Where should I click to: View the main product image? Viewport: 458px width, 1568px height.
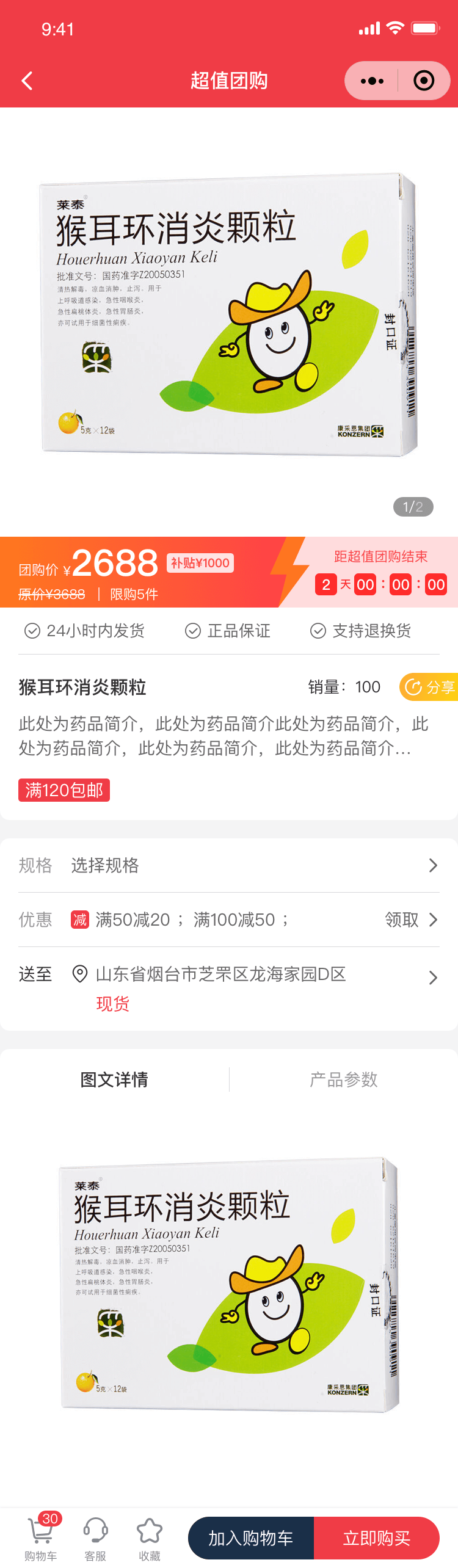(x=229, y=314)
